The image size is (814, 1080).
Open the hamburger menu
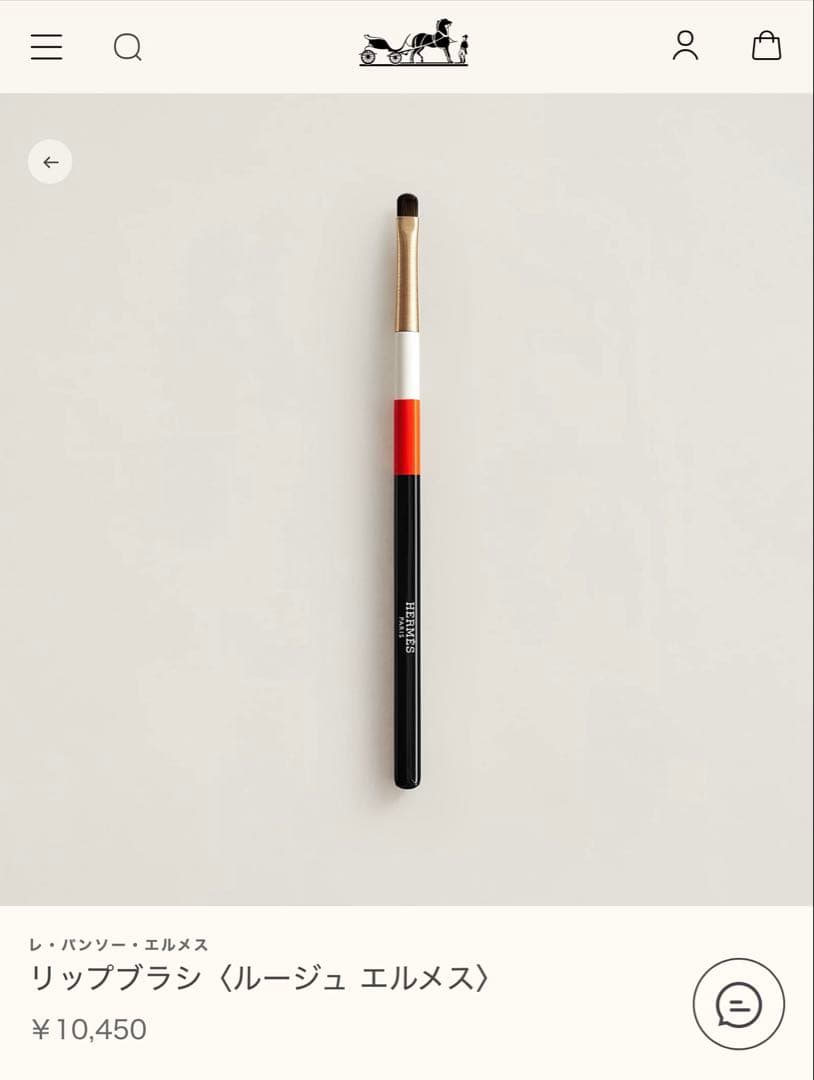click(x=46, y=47)
